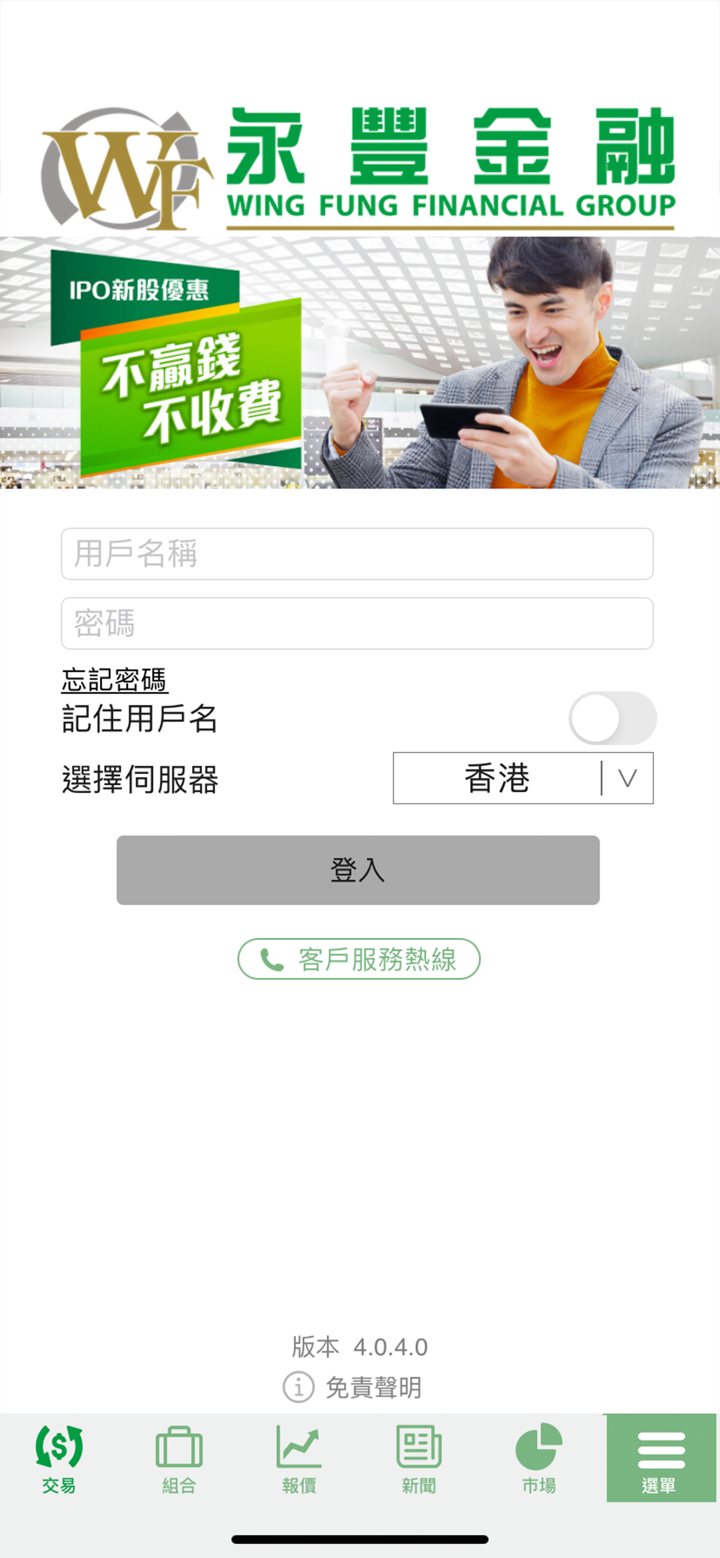The image size is (720, 1558).
Task: Focus the 密碼 password field
Action: click(357, 623)
